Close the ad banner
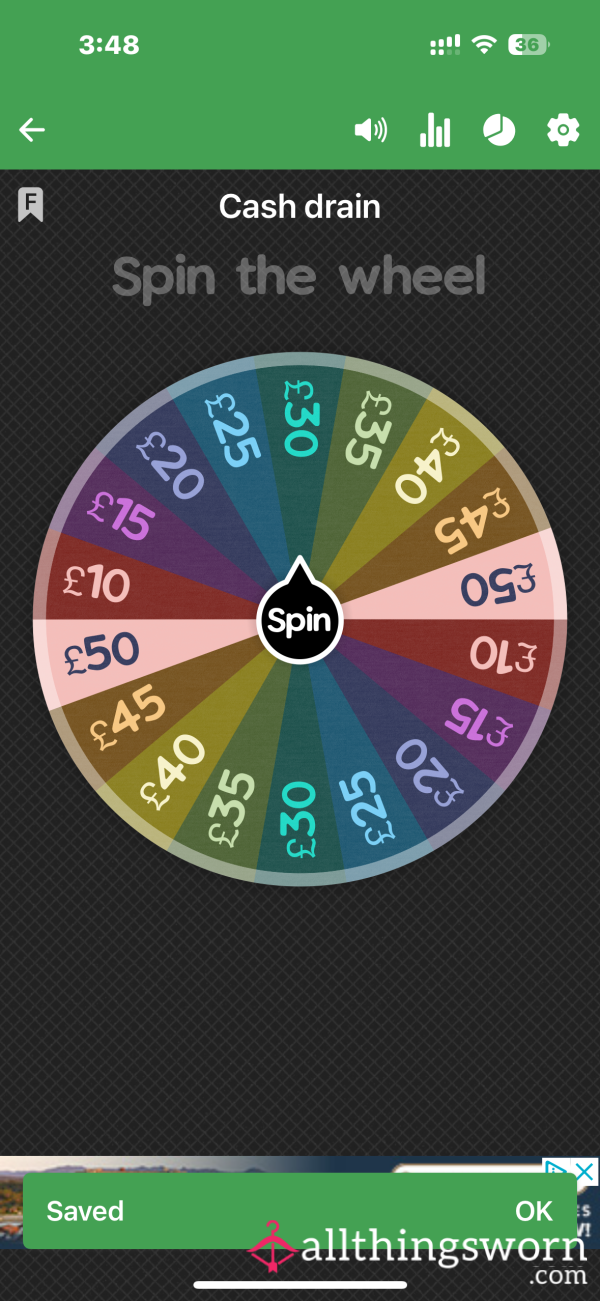 click(584, 1171)
